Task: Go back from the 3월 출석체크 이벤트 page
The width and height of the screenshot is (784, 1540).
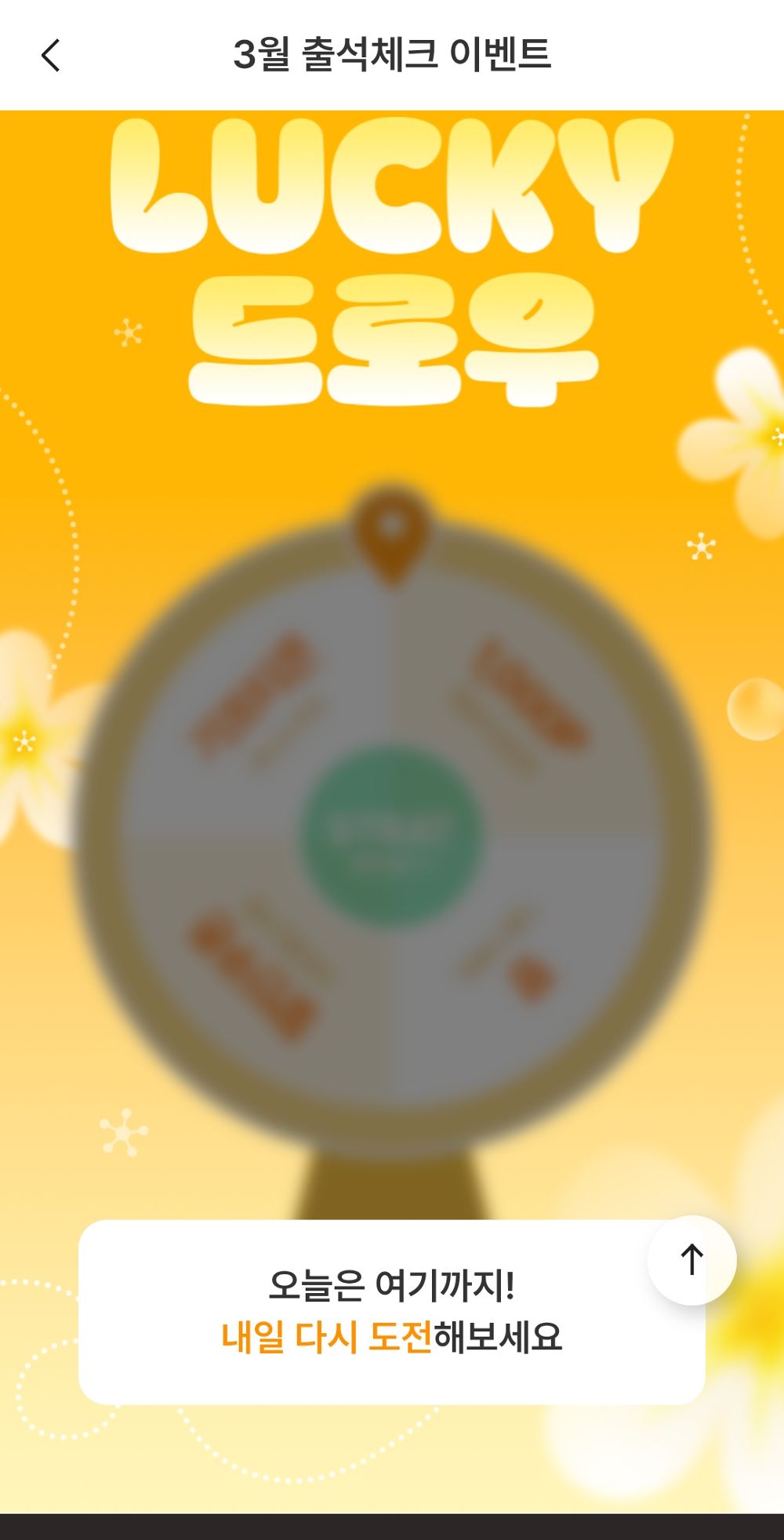Action: [51, 56]
